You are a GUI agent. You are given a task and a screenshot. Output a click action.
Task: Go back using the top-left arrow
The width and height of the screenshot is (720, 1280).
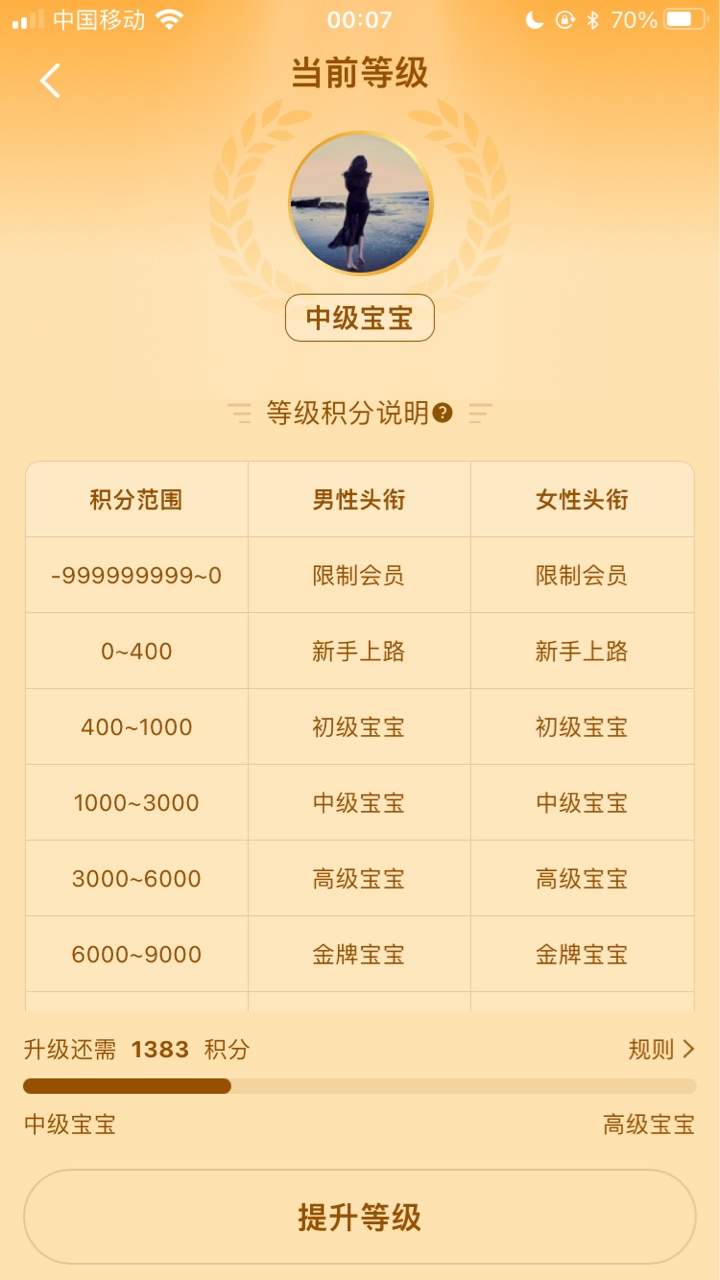(50, 80)
